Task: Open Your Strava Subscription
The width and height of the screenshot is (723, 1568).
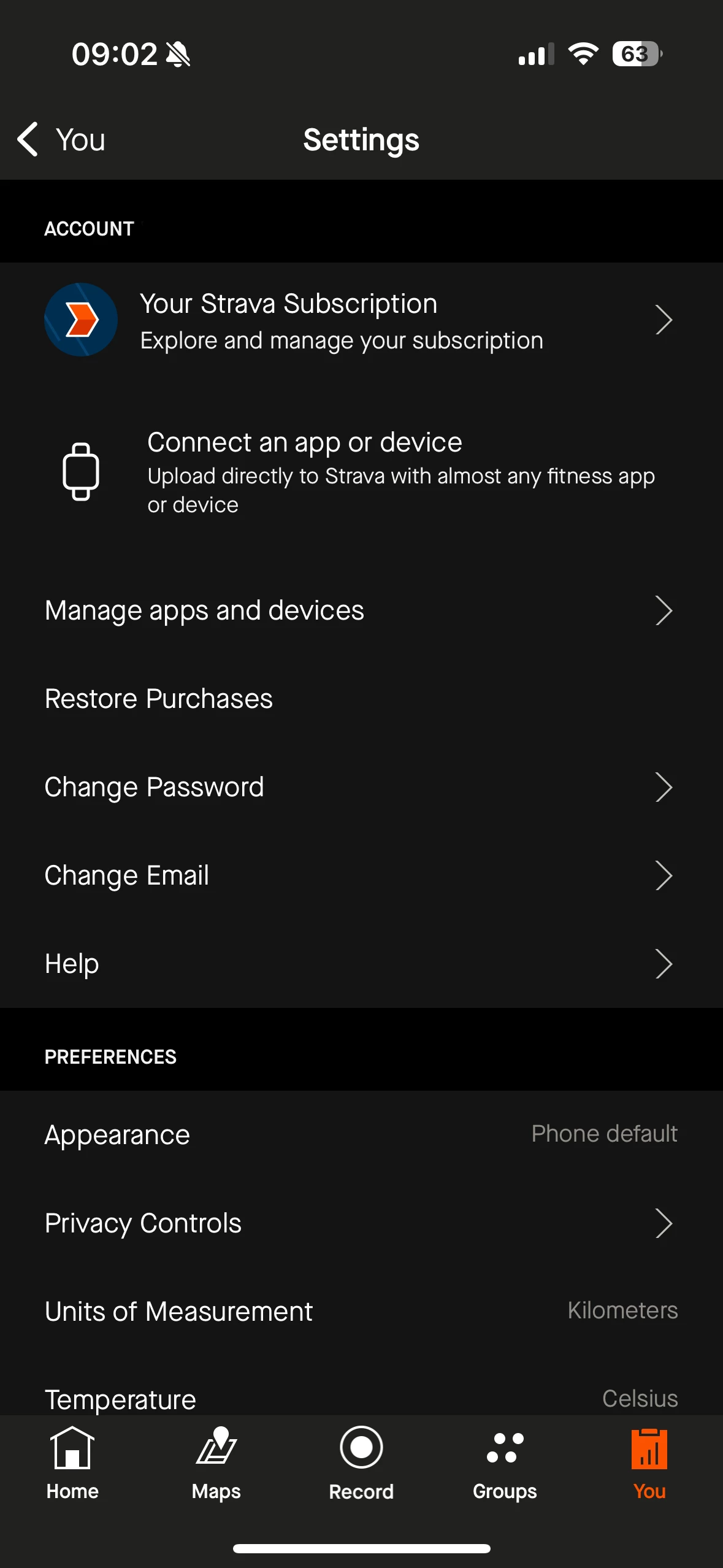Action: coord(361,320)
